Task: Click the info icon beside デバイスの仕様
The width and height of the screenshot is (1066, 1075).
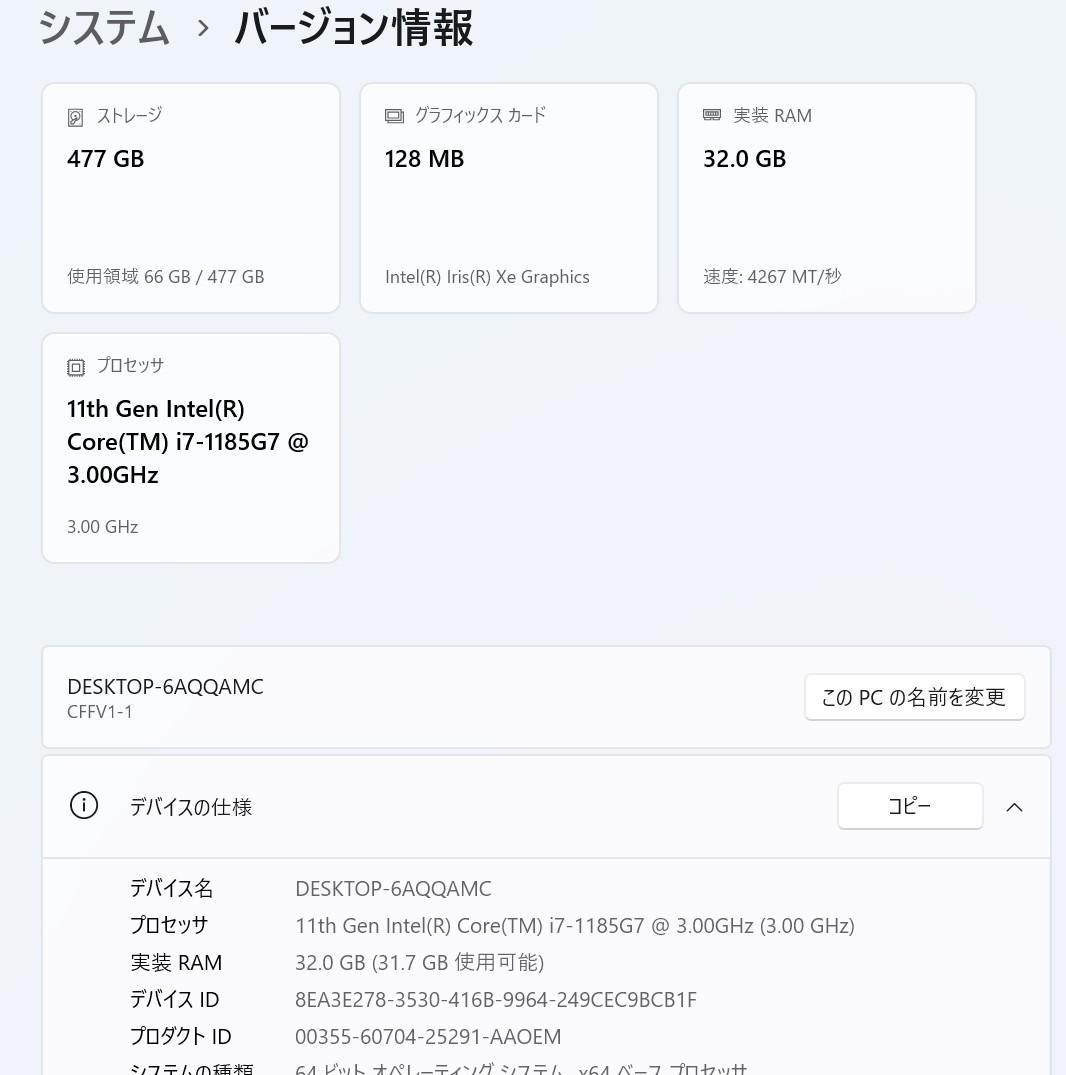Action: (x=84, y=806)
